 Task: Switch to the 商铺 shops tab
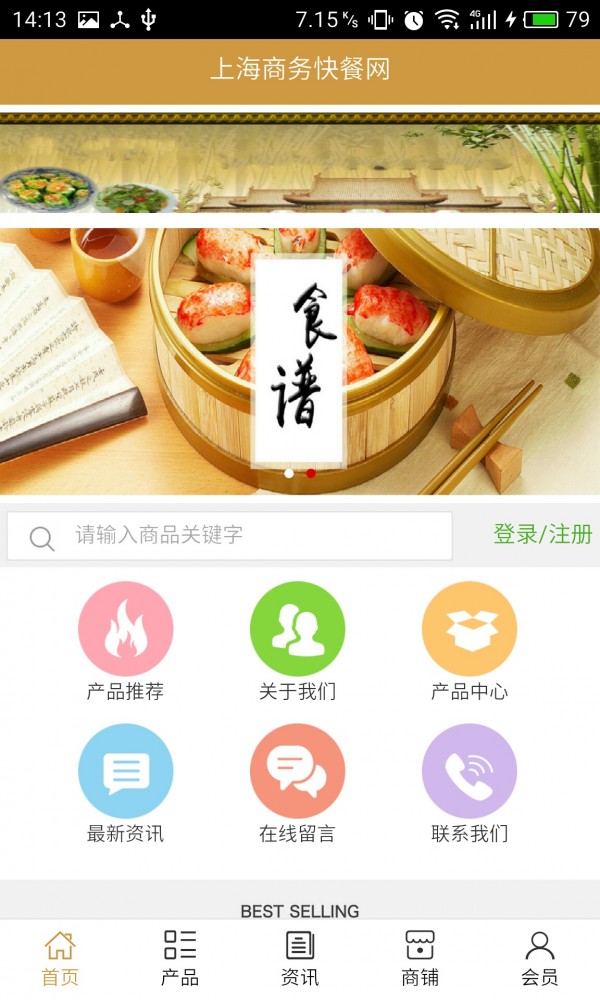420,958
